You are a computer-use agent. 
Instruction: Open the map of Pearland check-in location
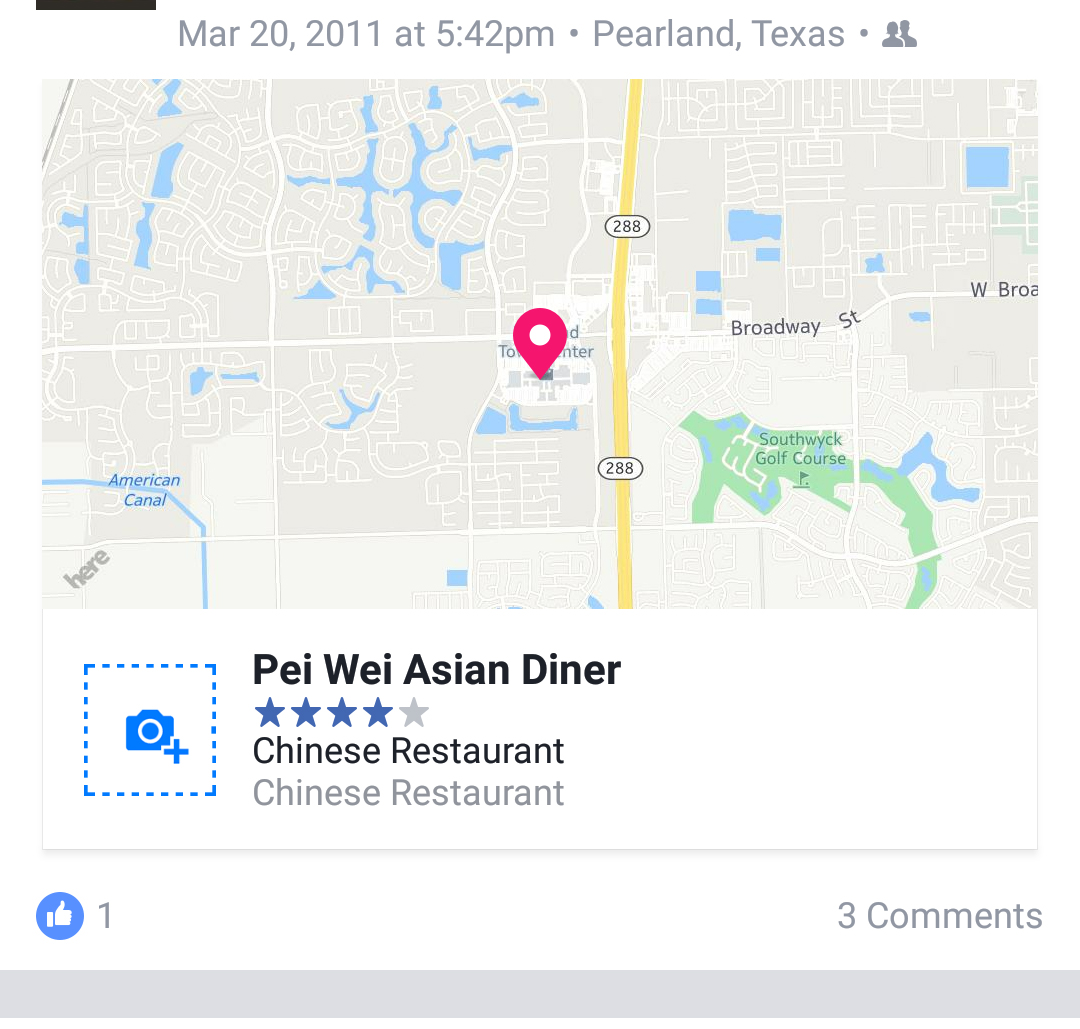click(540, 343)
